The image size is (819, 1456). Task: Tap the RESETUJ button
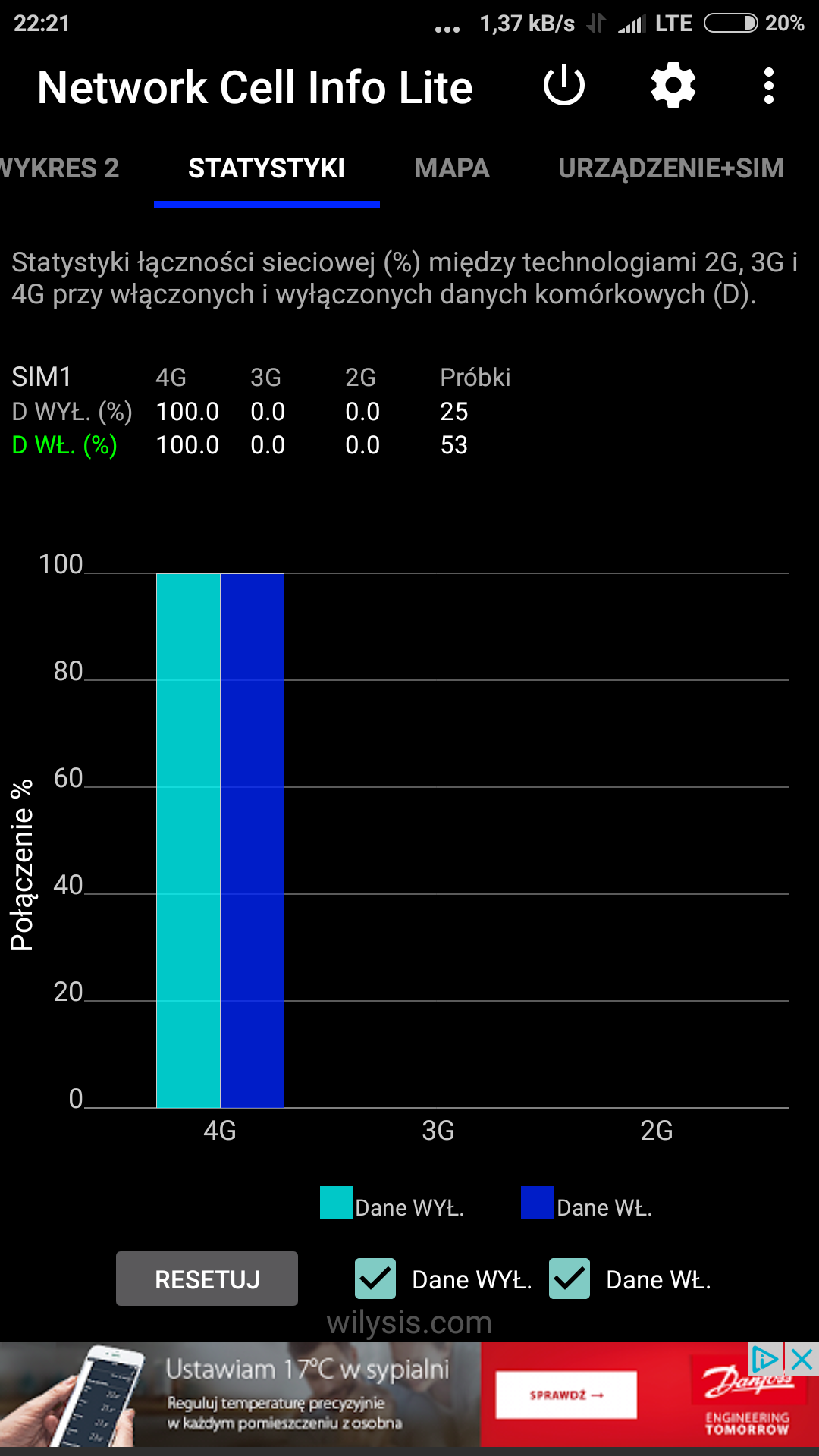pos(207,1279)
